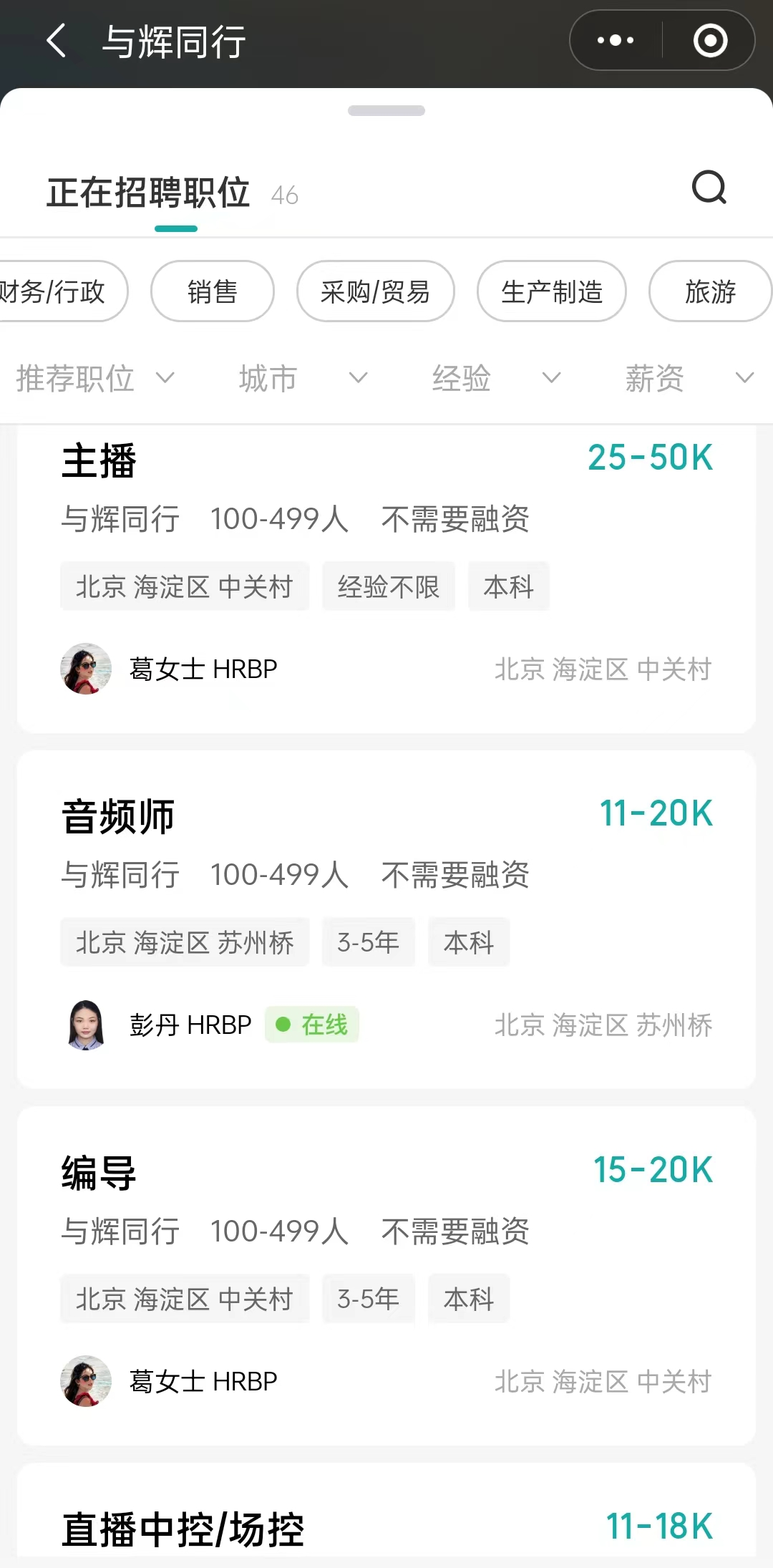Open the mini program more options menu

(616, 41)
